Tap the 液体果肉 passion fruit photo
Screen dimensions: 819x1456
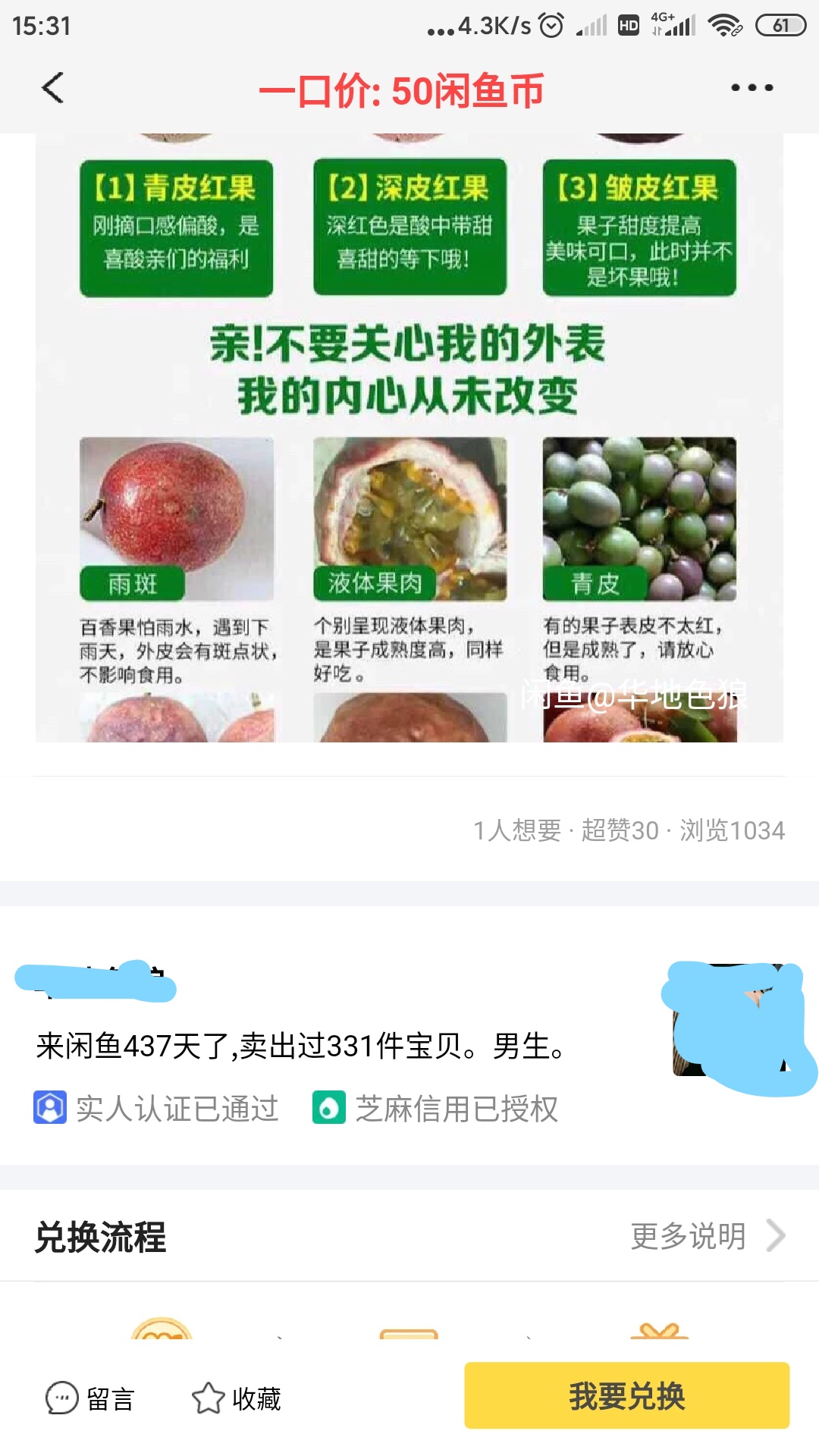tap(409, 516)
